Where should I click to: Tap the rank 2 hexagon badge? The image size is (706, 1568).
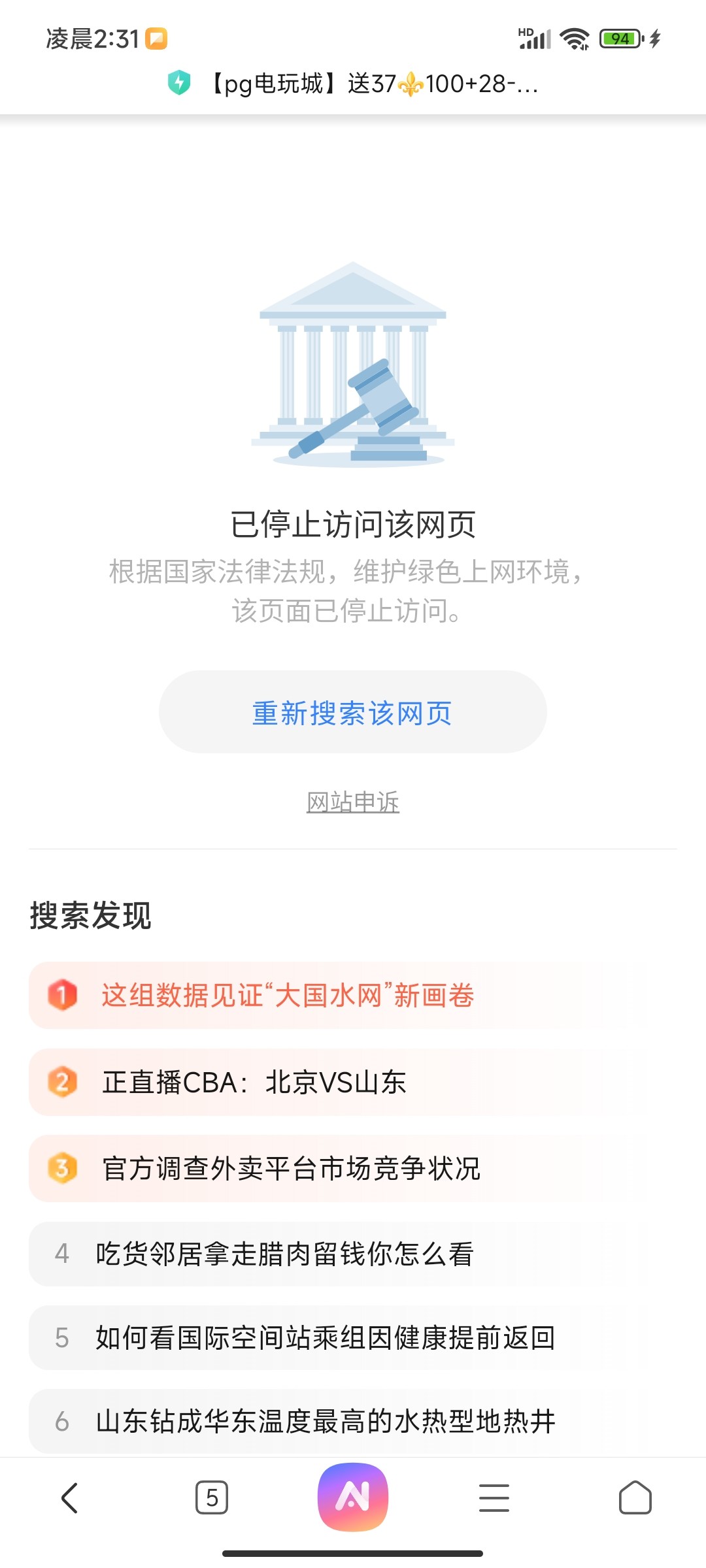[x=62, y=1081]
